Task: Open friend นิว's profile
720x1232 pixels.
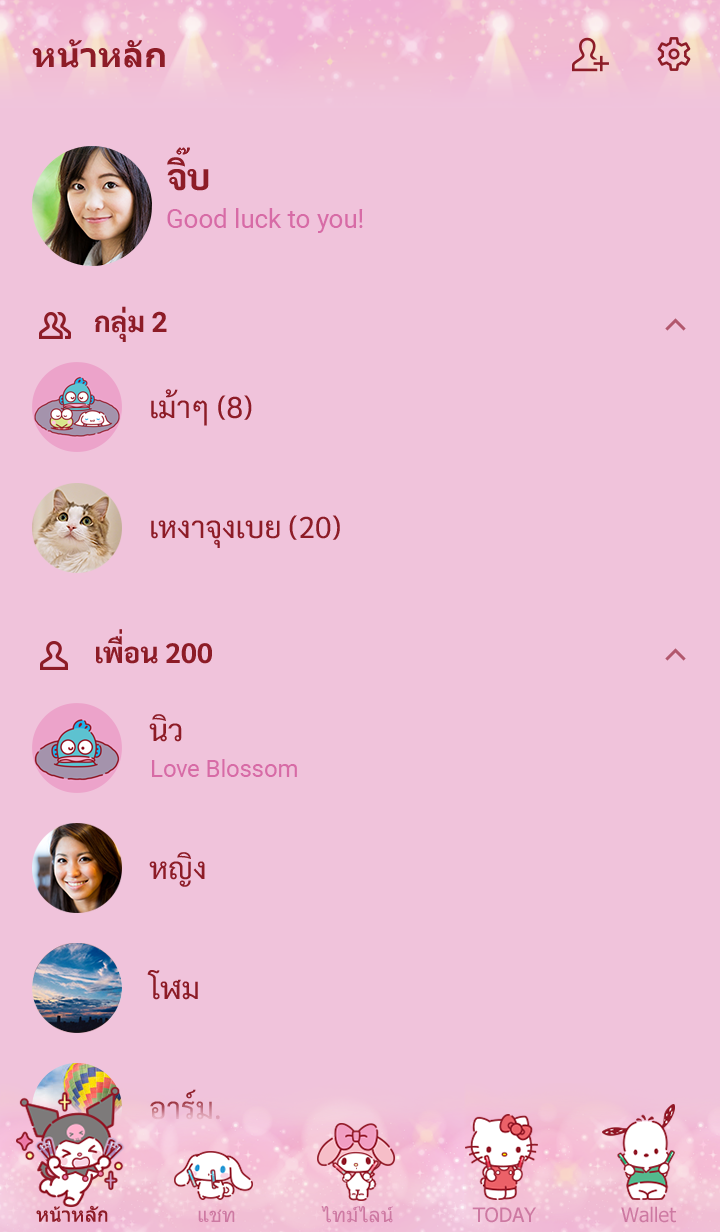Action: pyautogui.click(x=360, y=748)
